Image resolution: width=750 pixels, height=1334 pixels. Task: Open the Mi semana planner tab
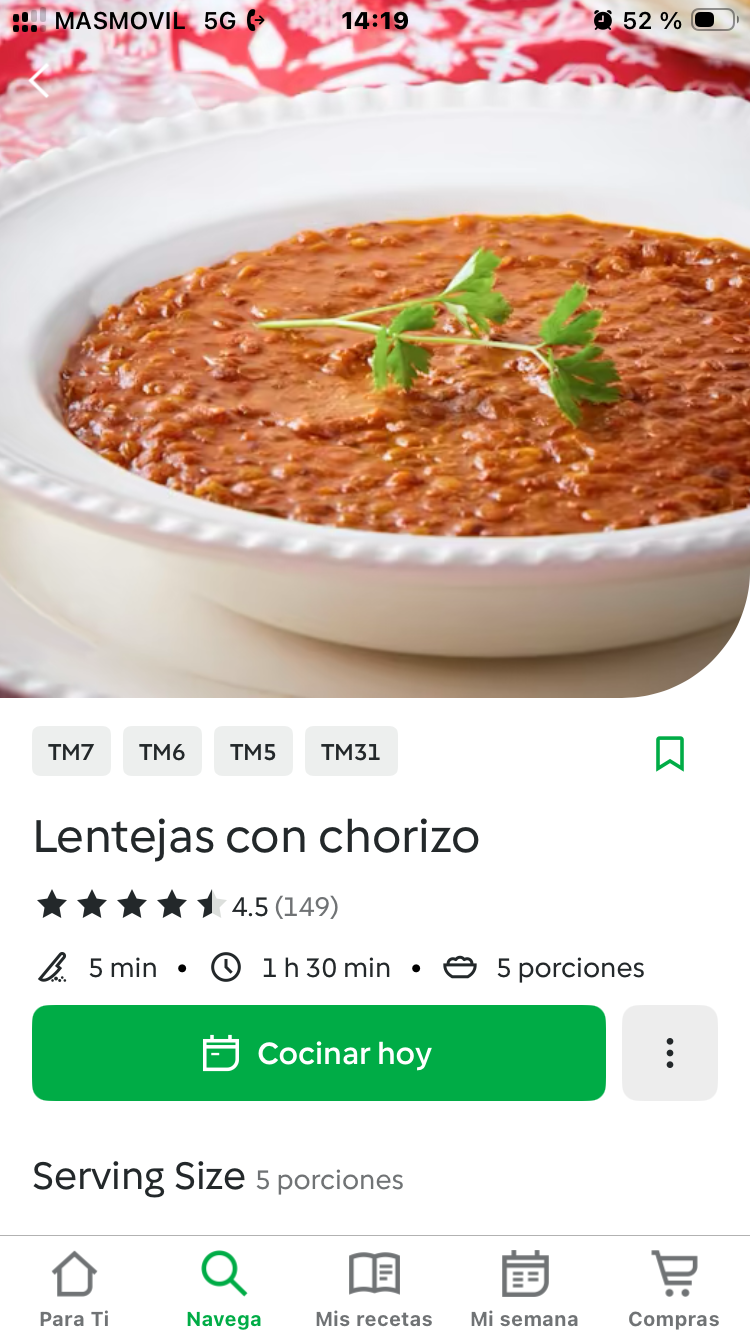pos(524,1288)
